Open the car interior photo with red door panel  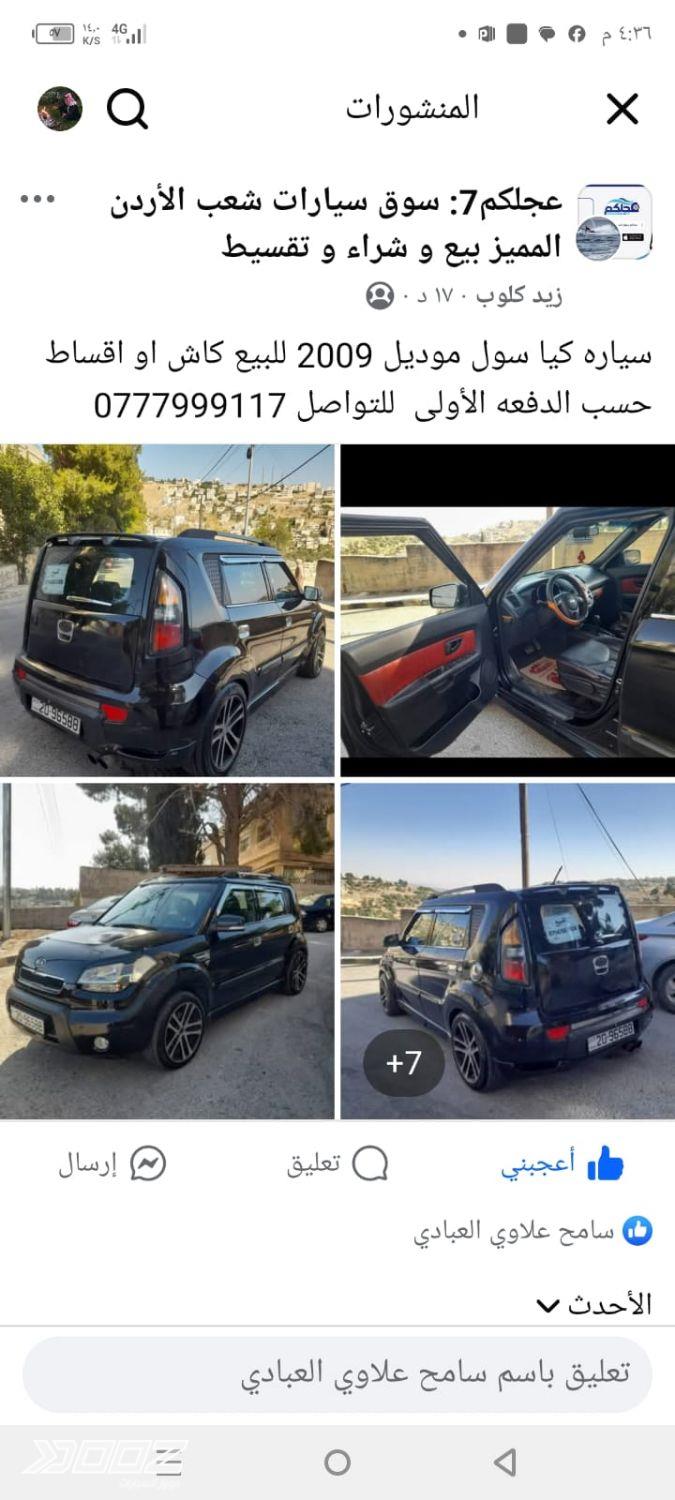tap(507, 610)
